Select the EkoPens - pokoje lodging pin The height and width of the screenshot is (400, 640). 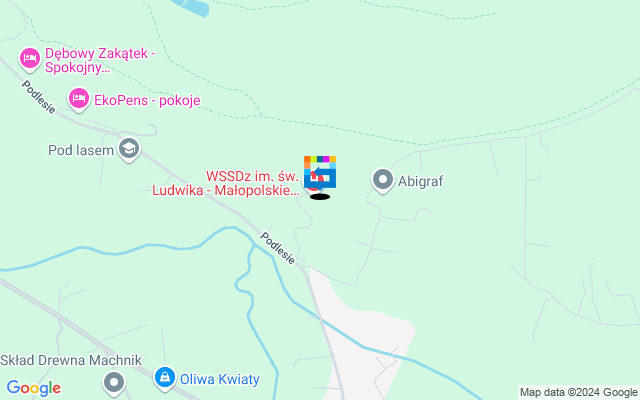coord(78,99)
